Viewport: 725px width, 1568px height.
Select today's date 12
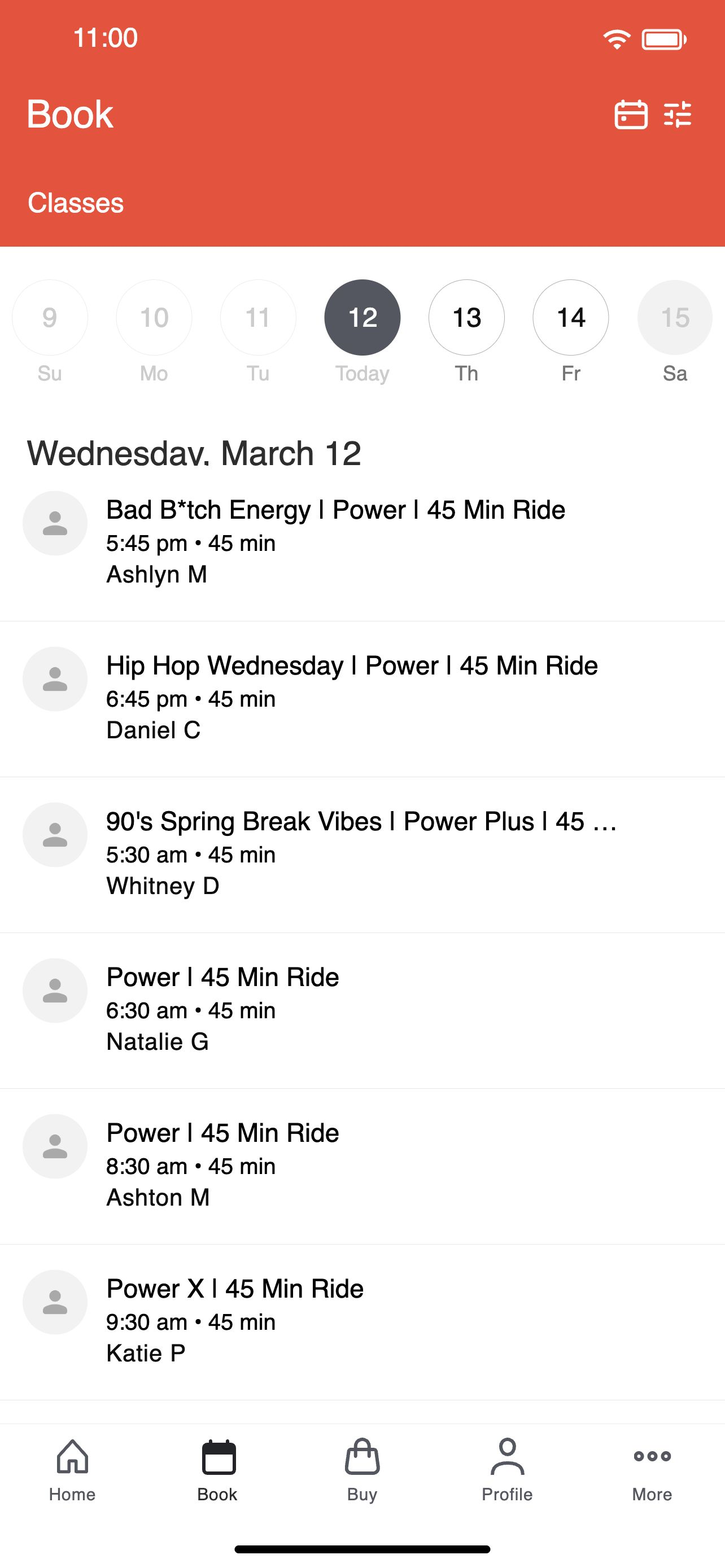tap(362, 317)
